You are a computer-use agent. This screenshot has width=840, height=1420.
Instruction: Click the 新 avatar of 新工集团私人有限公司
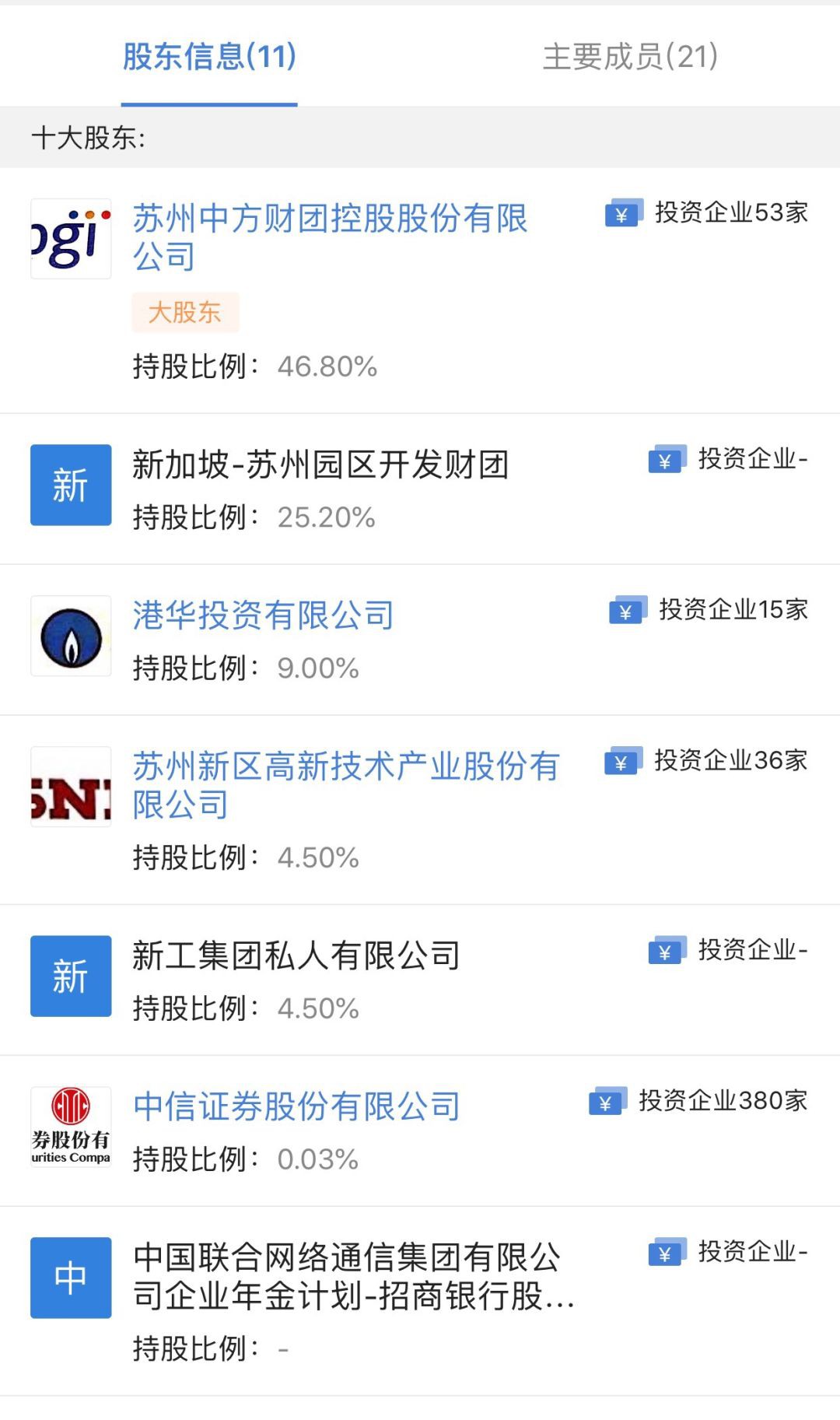(x=71, y=976)
